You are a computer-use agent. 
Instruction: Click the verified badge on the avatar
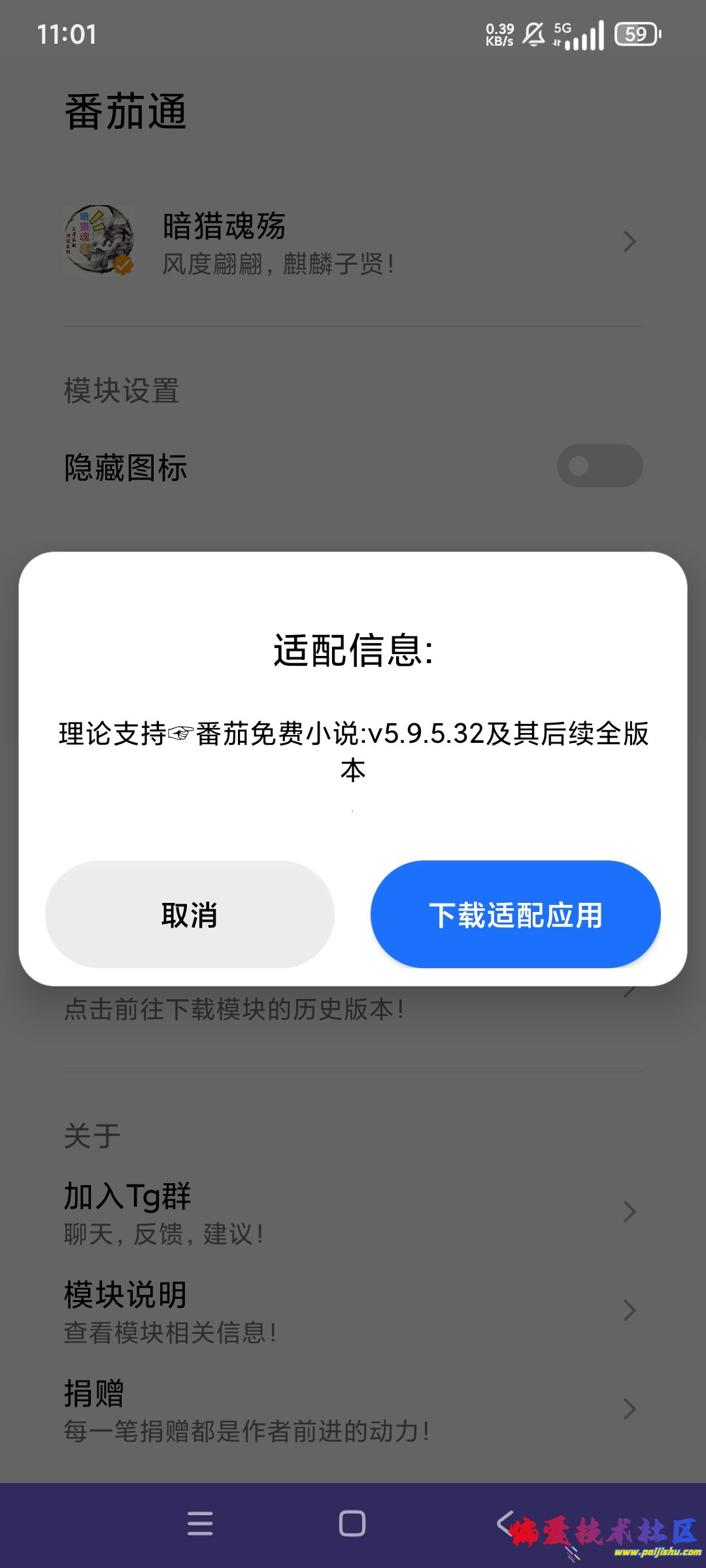click(x=123, y=265)
